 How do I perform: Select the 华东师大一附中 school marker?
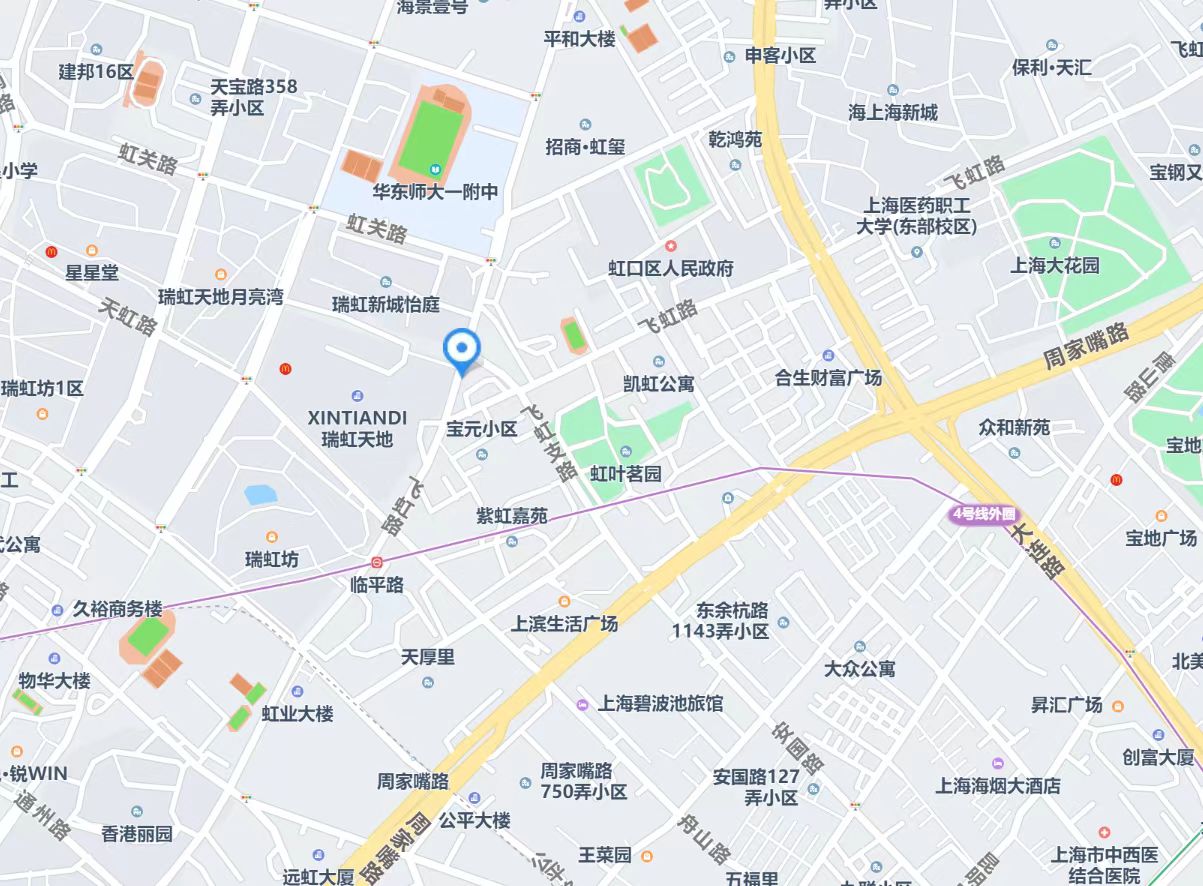(435, 169)
